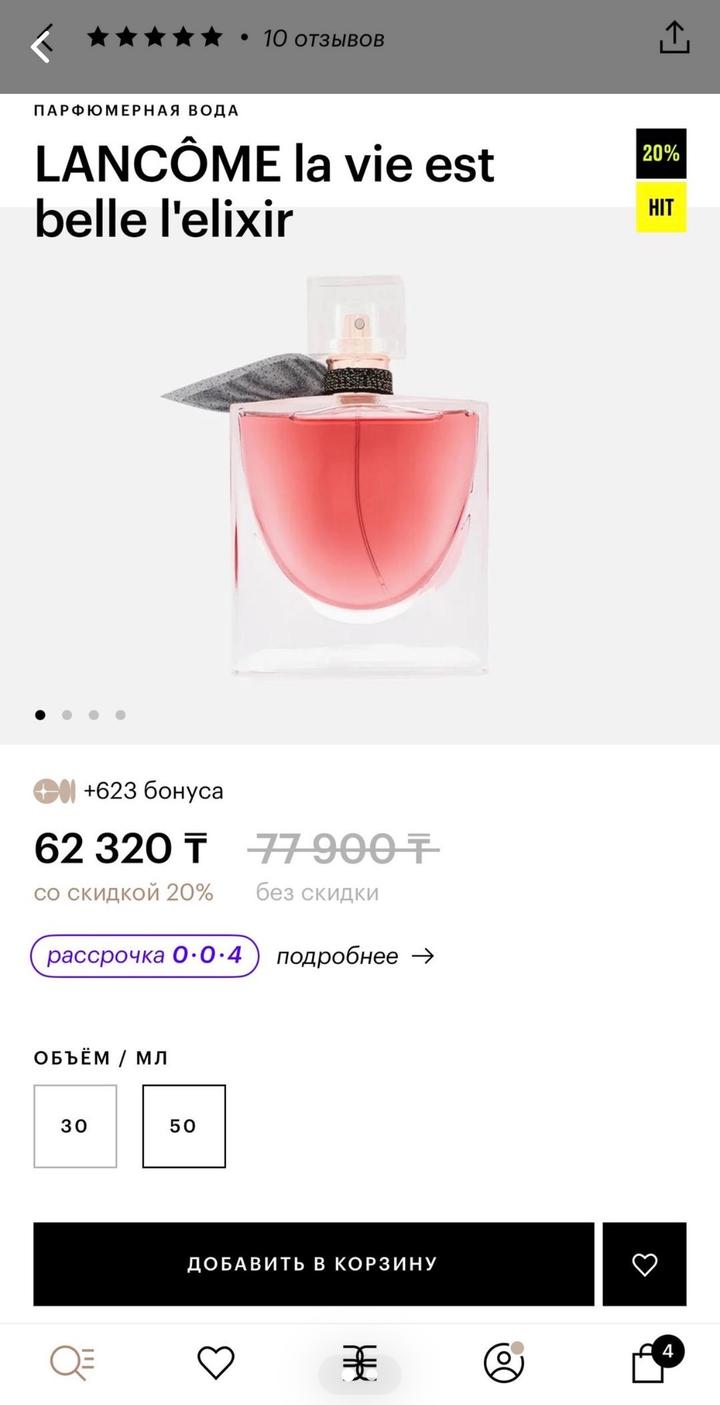Open the perfume bottle image

coord(358,475)
